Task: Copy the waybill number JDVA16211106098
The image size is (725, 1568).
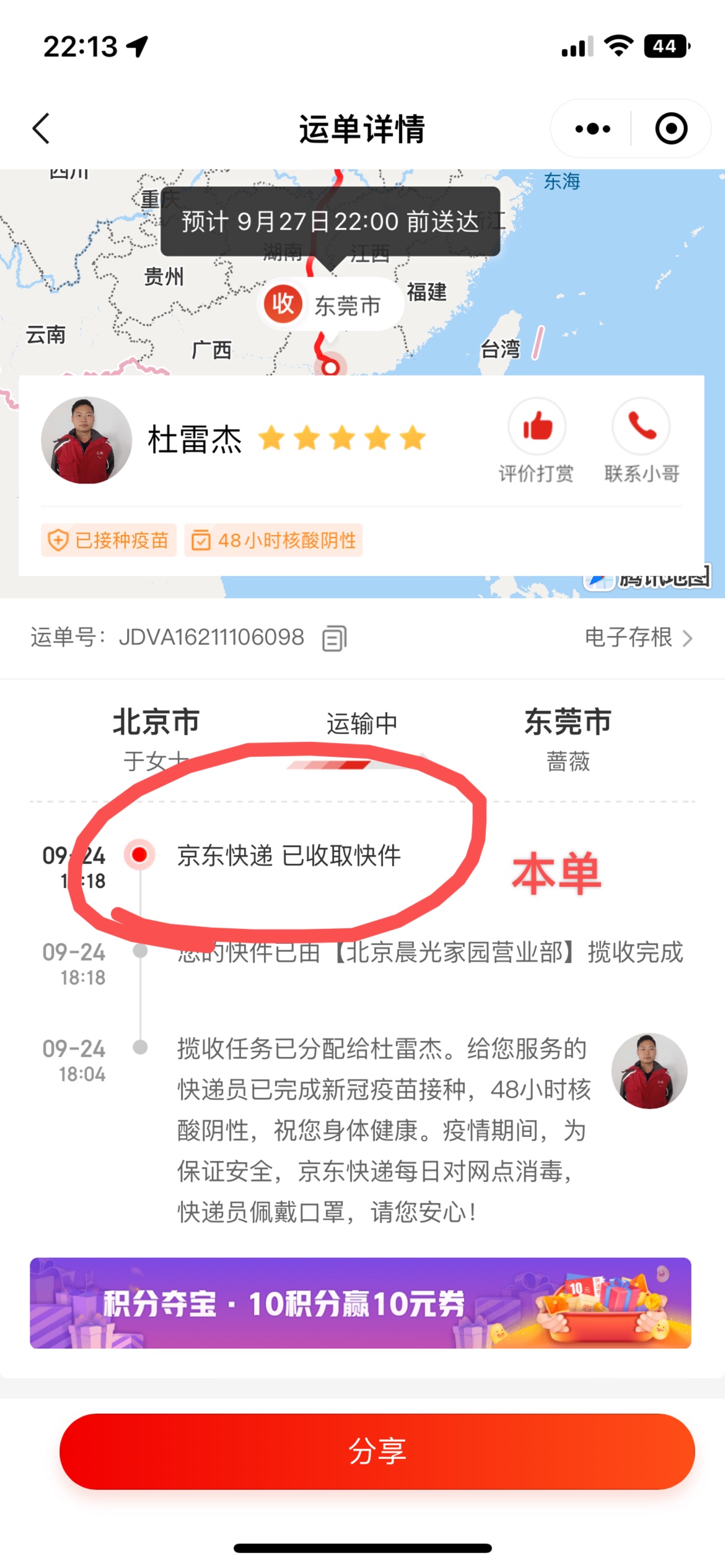Action: pyautogui.click(x=334, y=638)
